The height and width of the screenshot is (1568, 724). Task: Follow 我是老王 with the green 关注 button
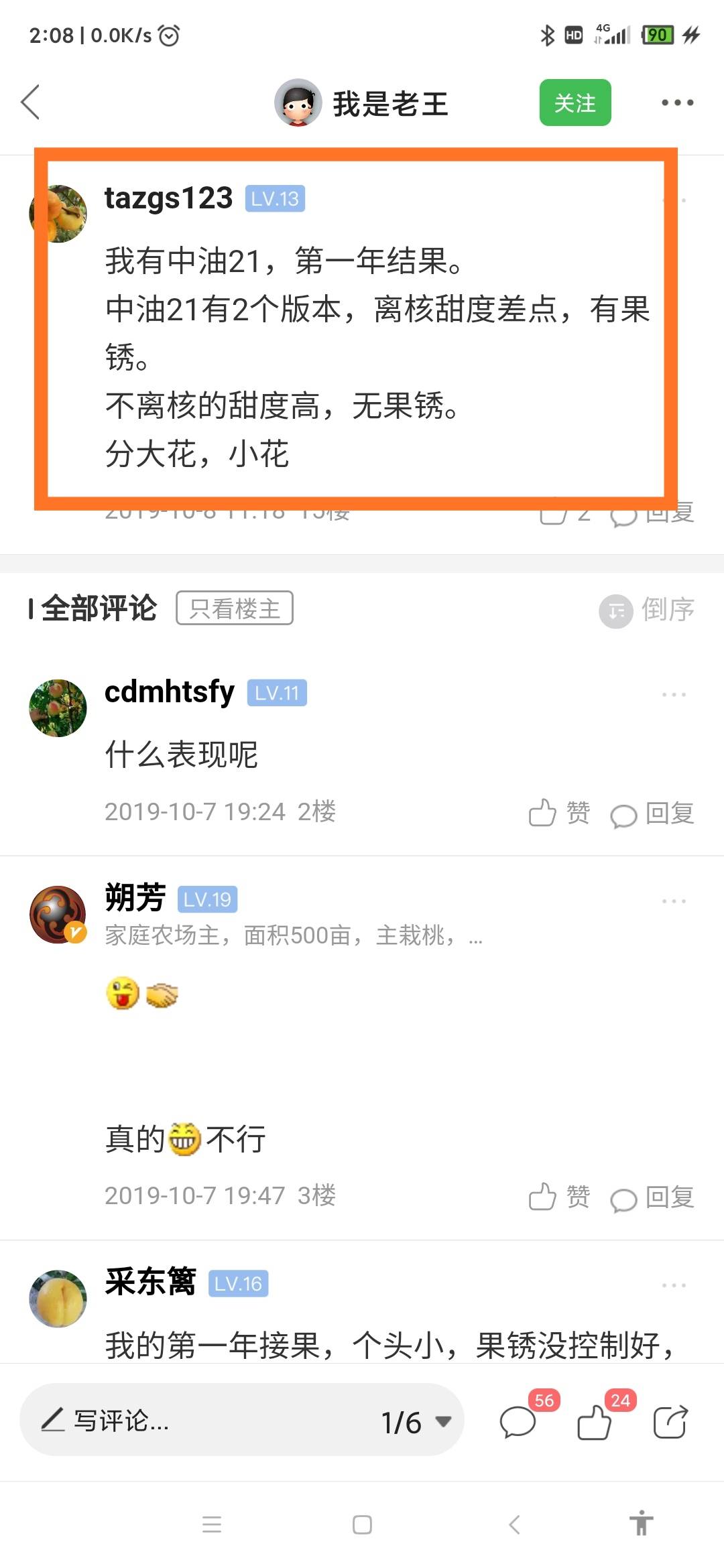[x=575, y=103]
